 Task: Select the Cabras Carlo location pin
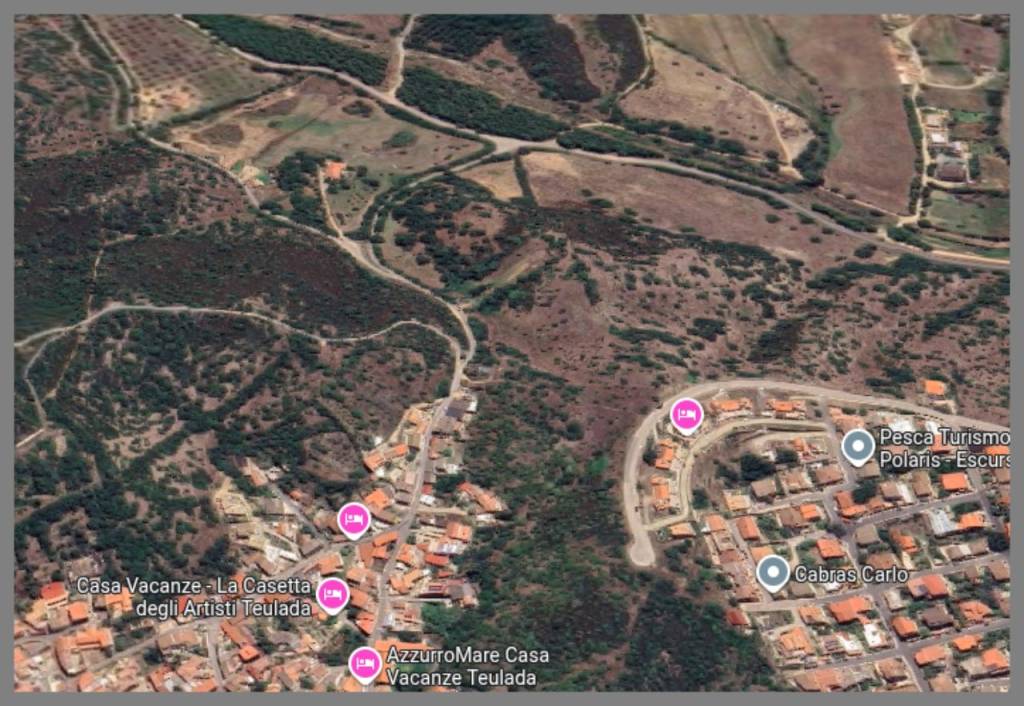coord(773,573)
